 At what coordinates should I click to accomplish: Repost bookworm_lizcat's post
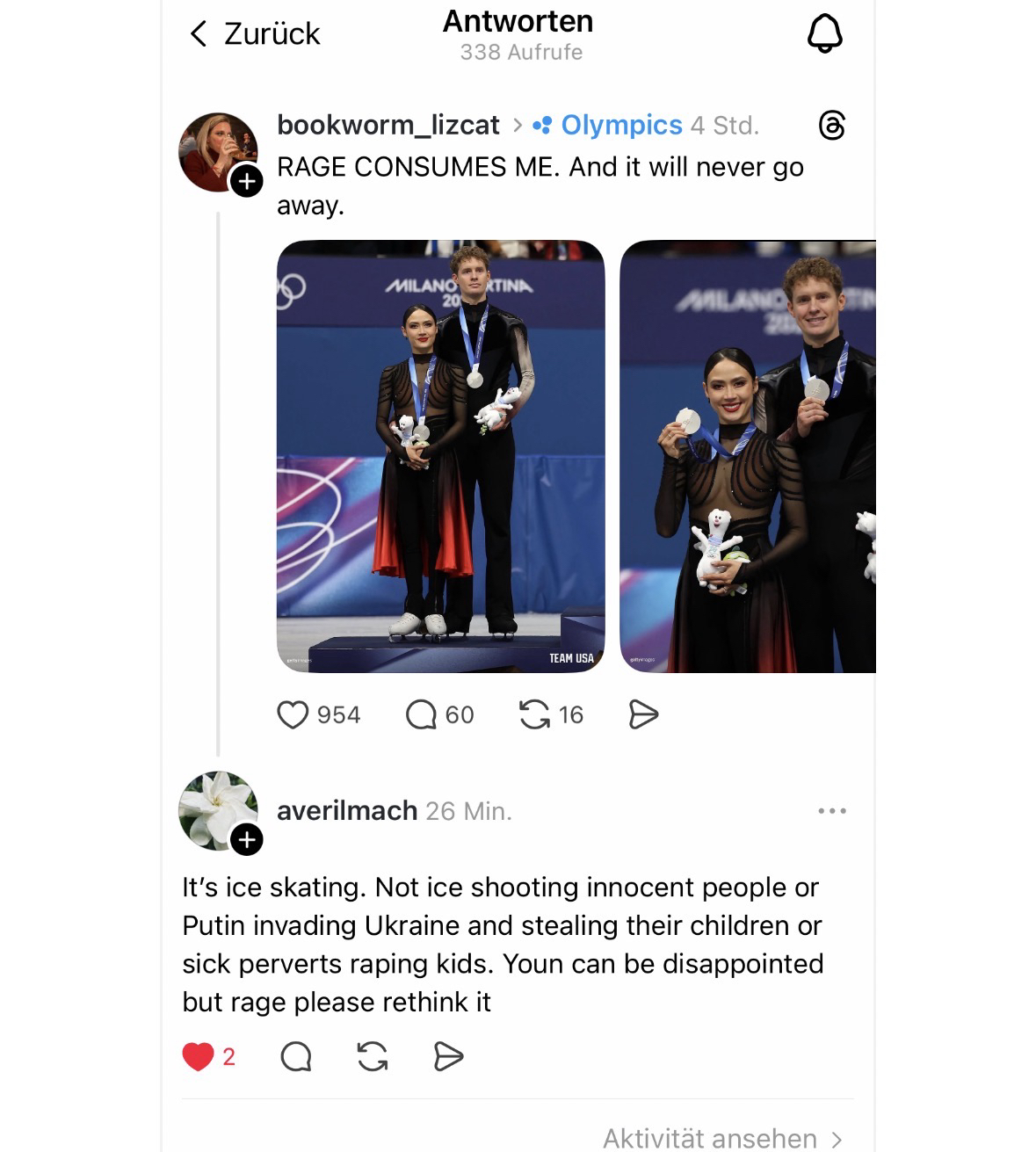tap(534, 714)
